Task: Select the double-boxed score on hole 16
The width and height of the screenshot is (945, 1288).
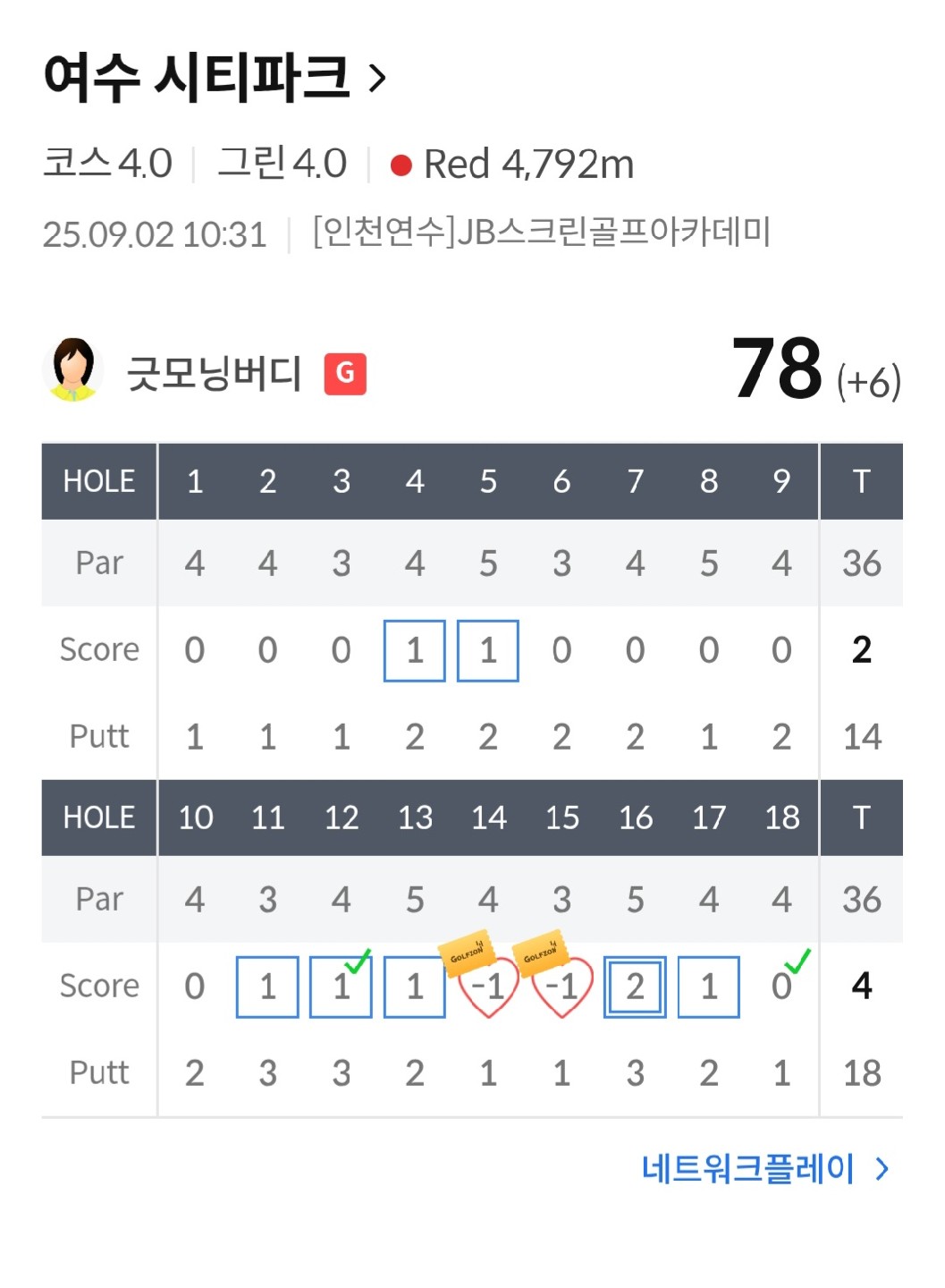Action: [x=636, y=986]
